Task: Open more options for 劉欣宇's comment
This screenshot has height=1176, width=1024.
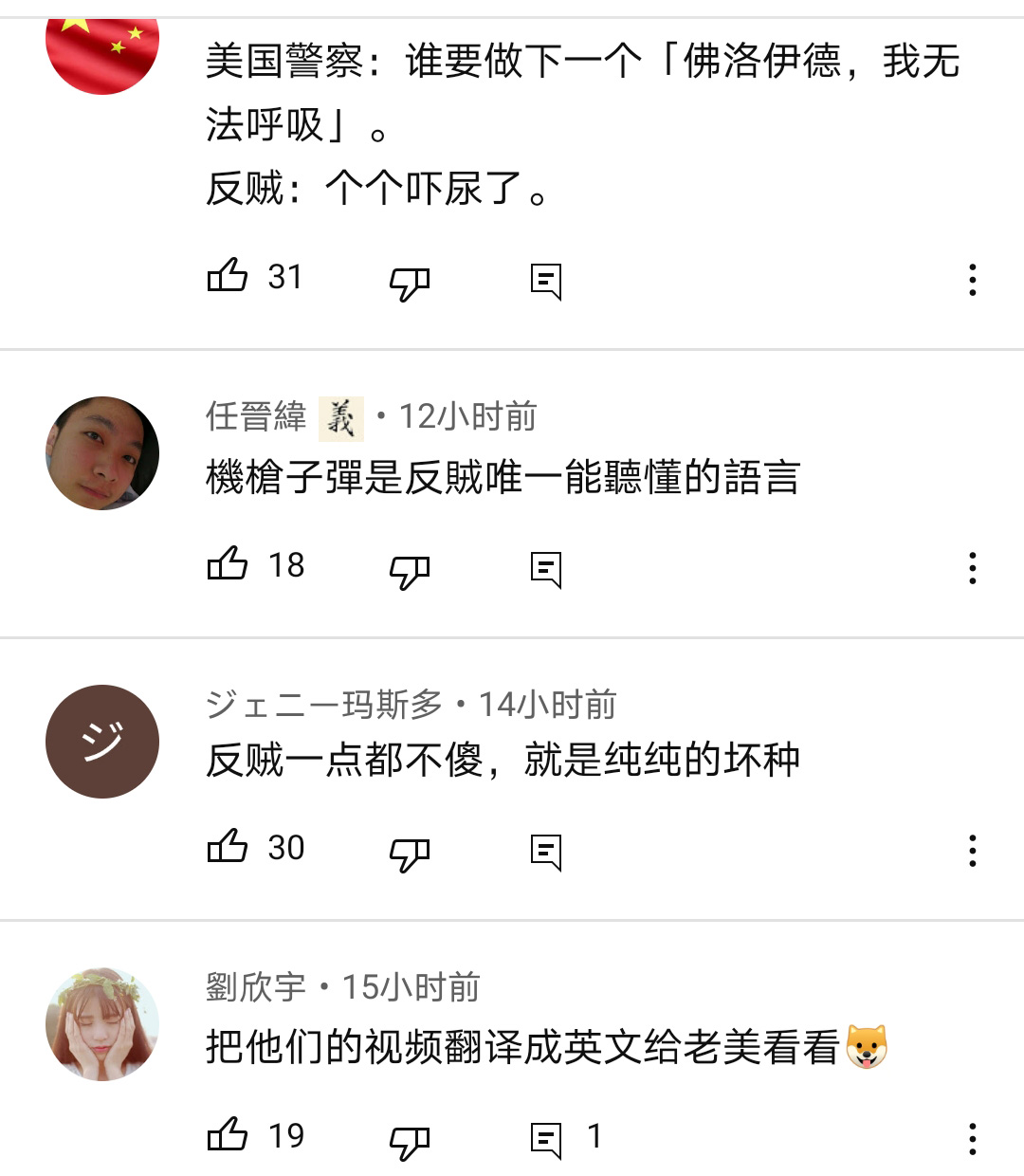Action: [973, 1139]
